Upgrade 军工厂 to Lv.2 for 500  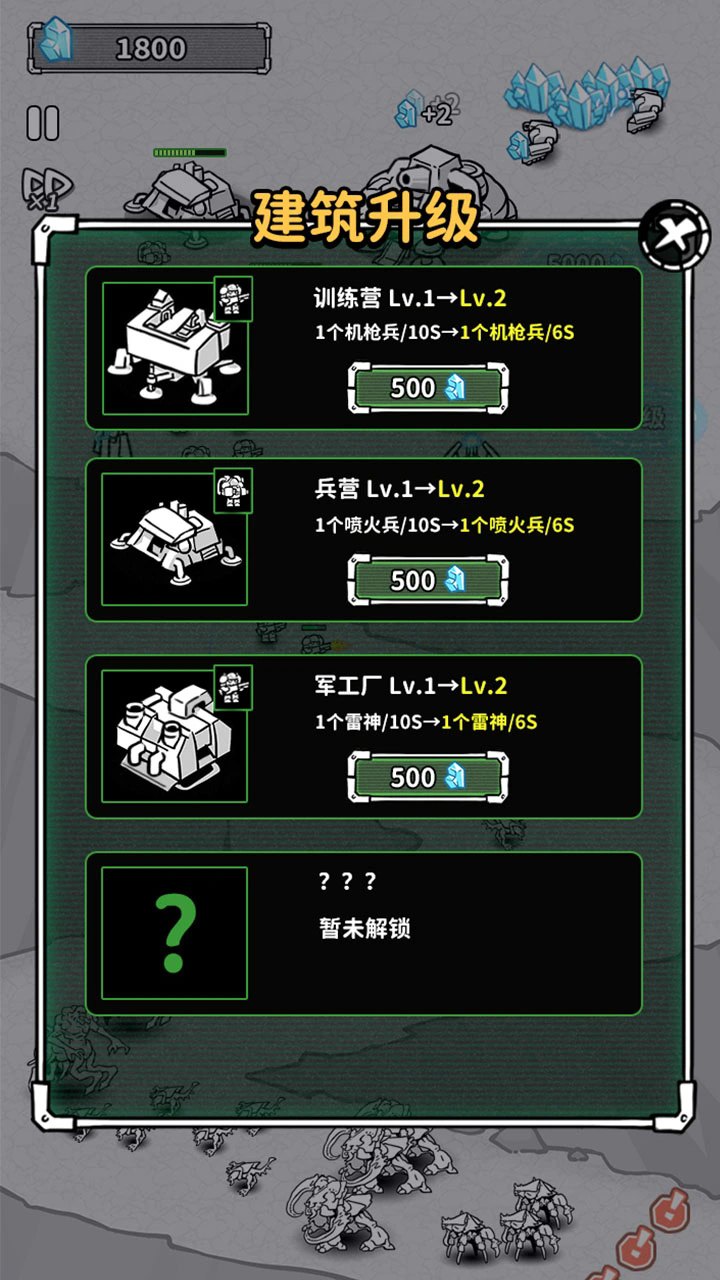(x=428, y=777)
